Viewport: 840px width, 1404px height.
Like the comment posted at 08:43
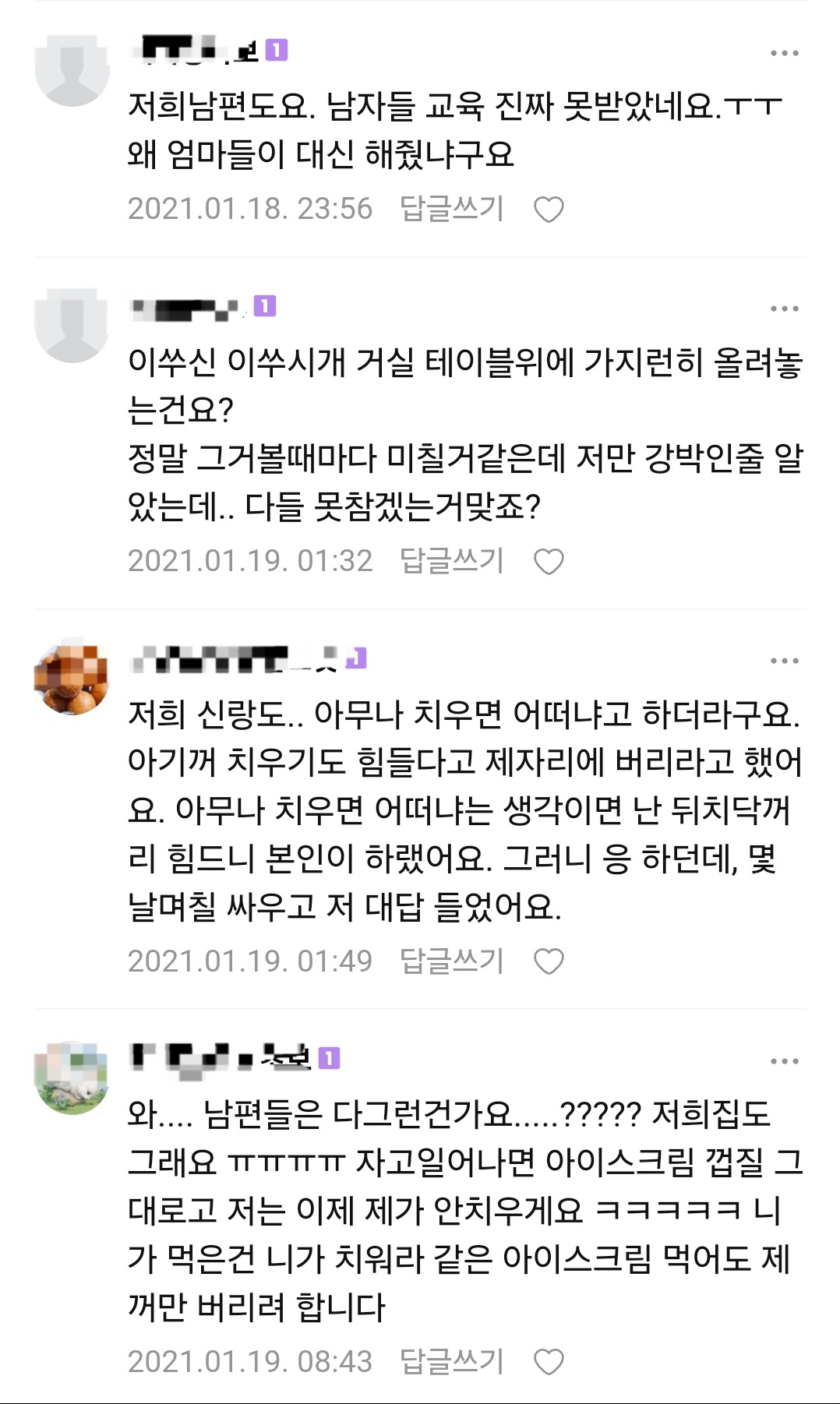point(549,1362)
